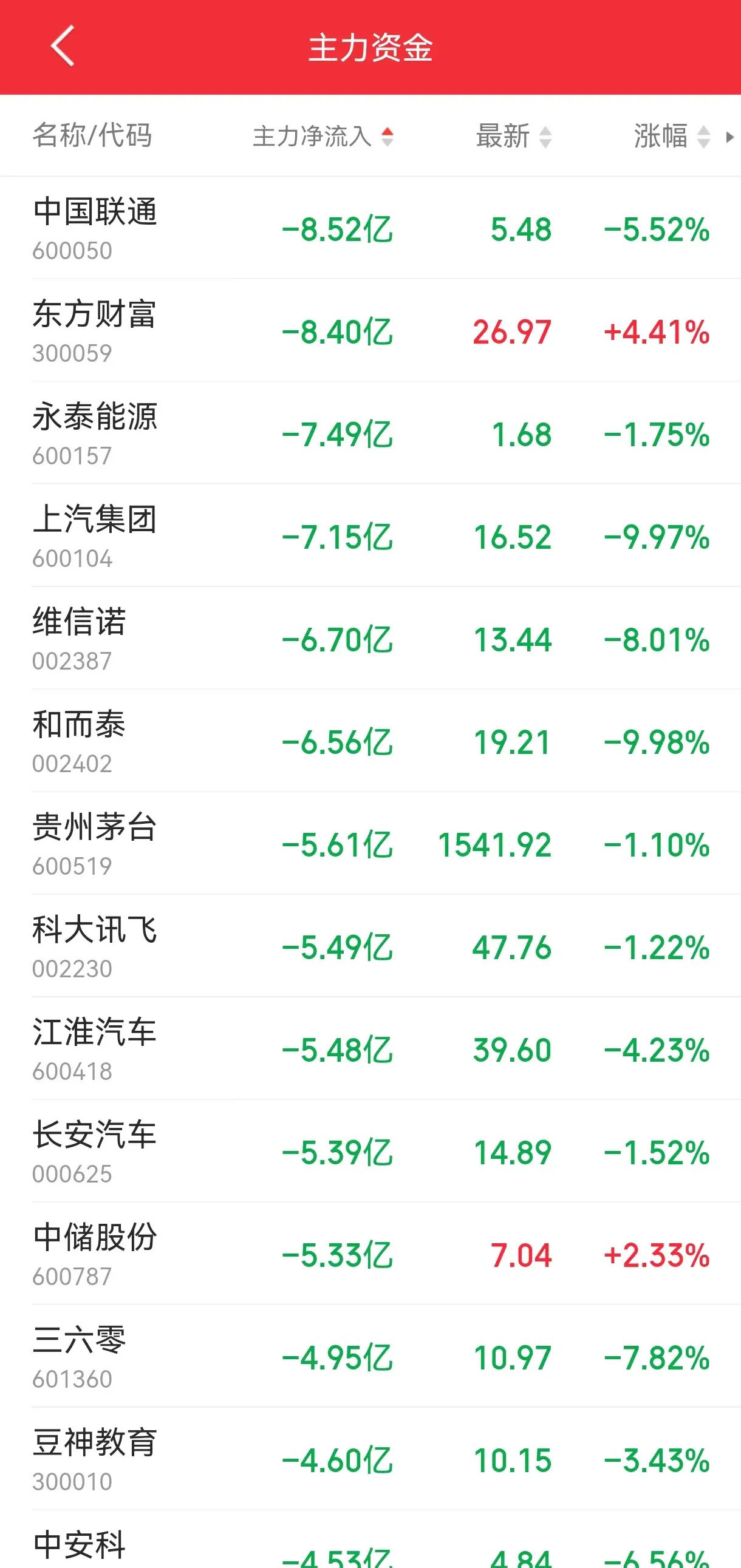Sort list by 主力净流入
The height and width of the screenshot is (1568, 741).
323,137
